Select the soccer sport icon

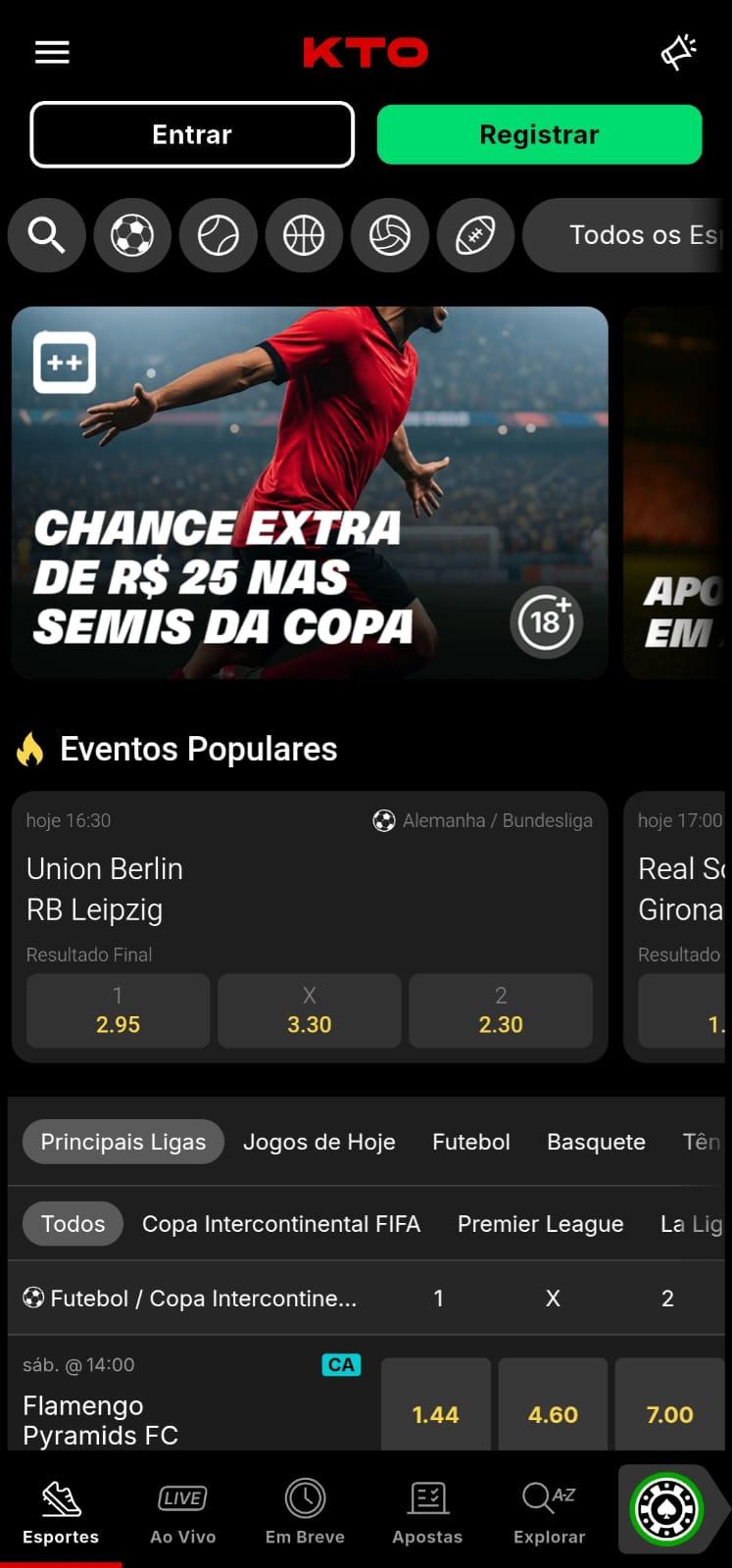132,235
